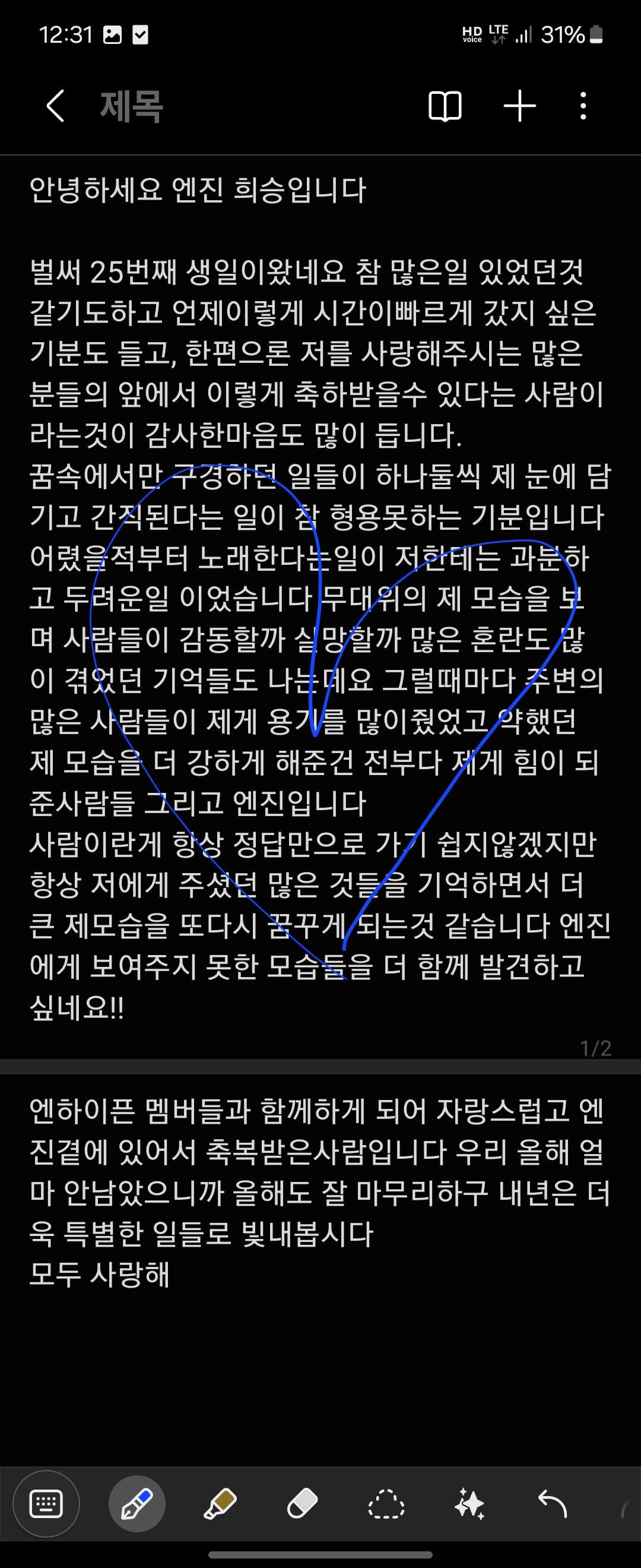The width and height of the screenshot is (641, 1568).
Task: Tap the 제목 title field
Action: pyautogui.click(x=132, y=106)
